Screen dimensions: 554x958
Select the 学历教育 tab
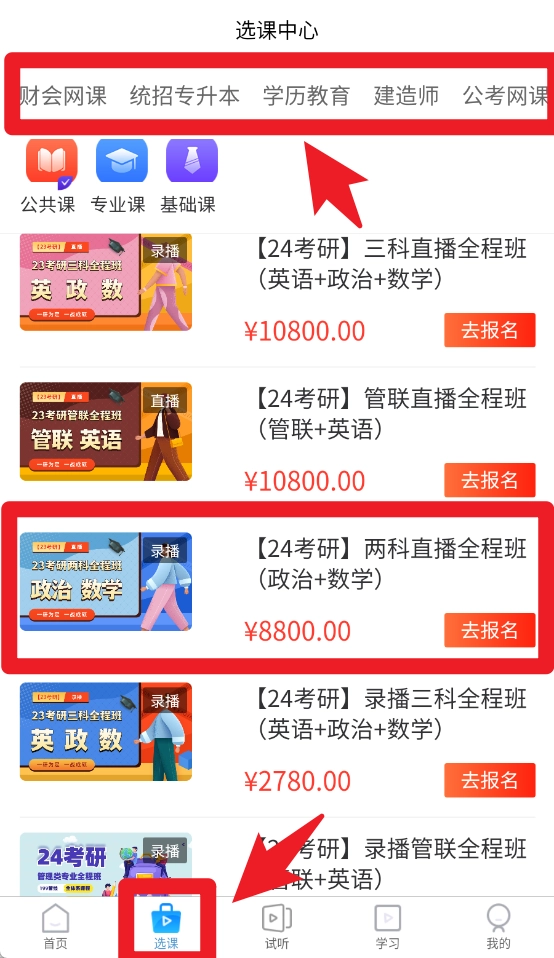[306, 96]
